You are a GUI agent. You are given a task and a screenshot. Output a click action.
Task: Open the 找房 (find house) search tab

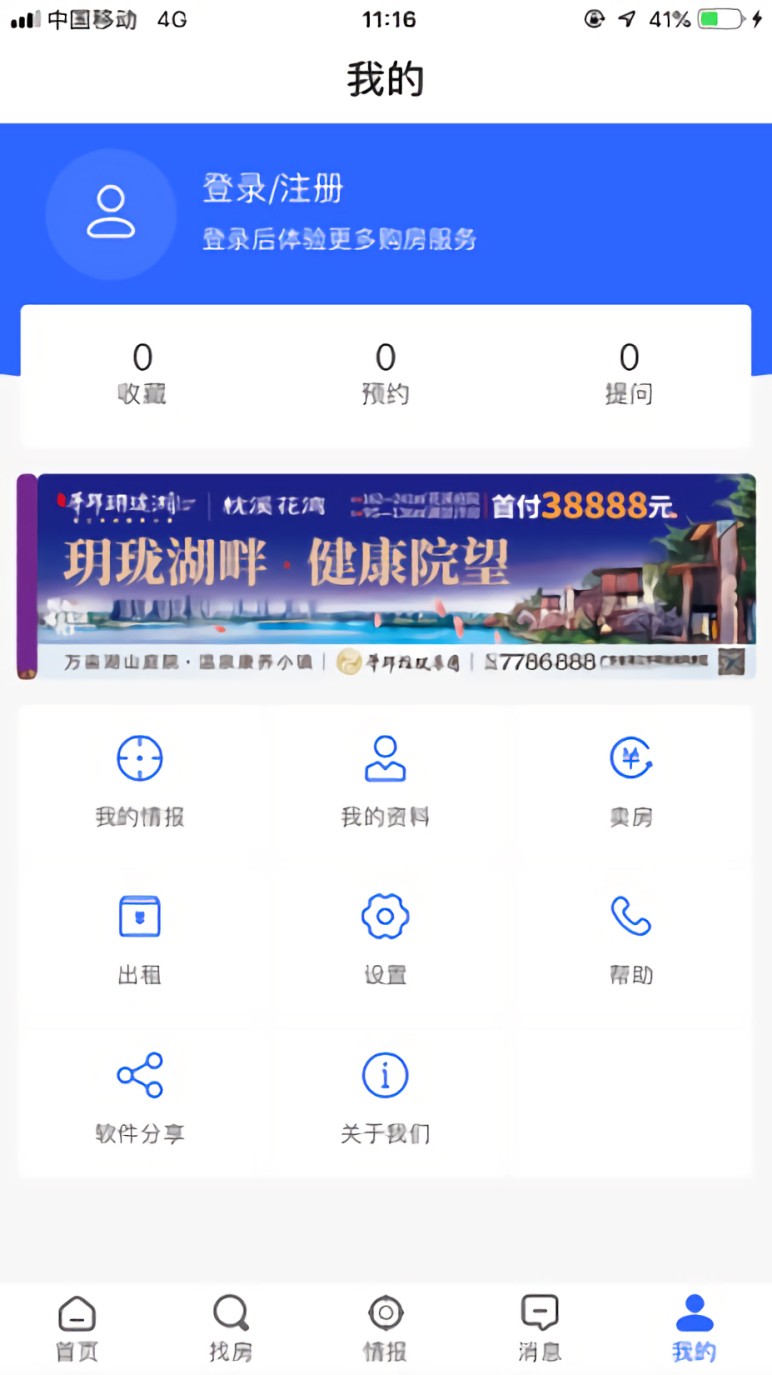point(231,1325)
